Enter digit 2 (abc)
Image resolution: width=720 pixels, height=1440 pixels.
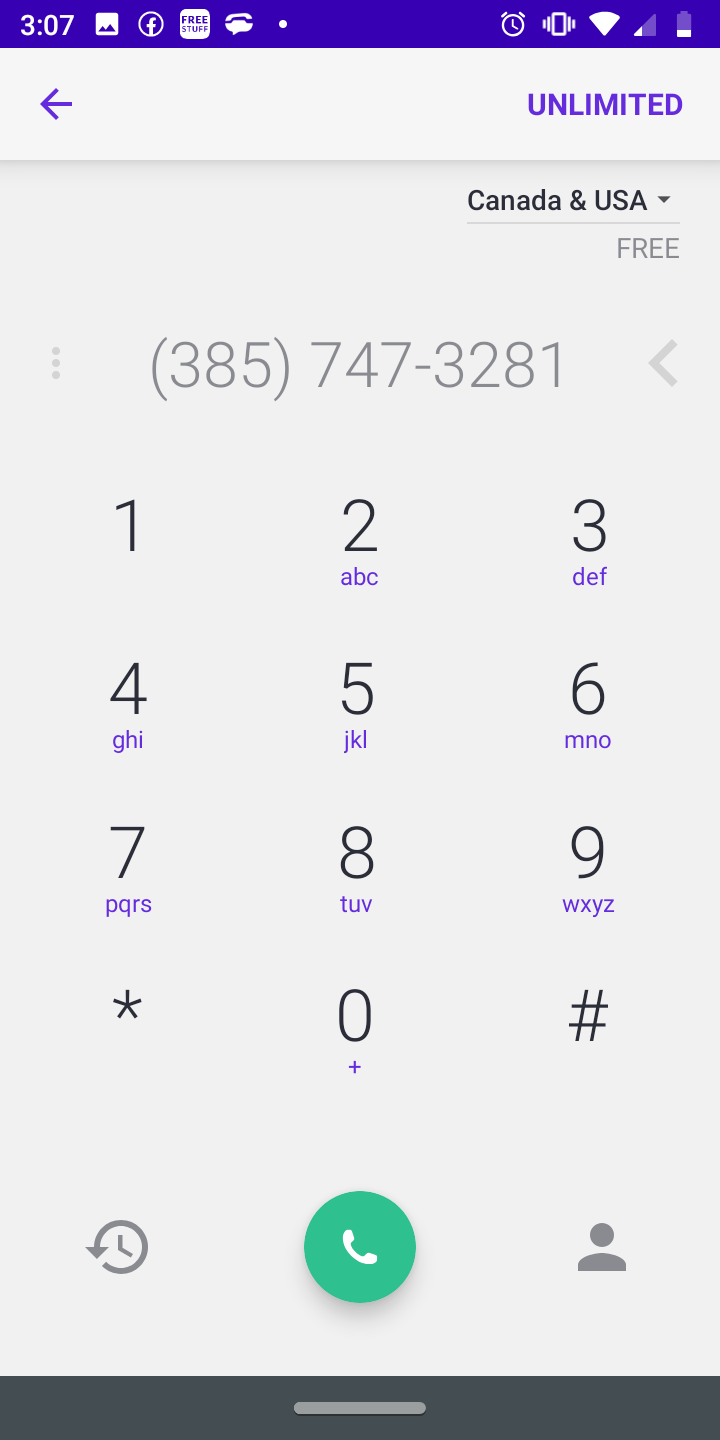359,540
